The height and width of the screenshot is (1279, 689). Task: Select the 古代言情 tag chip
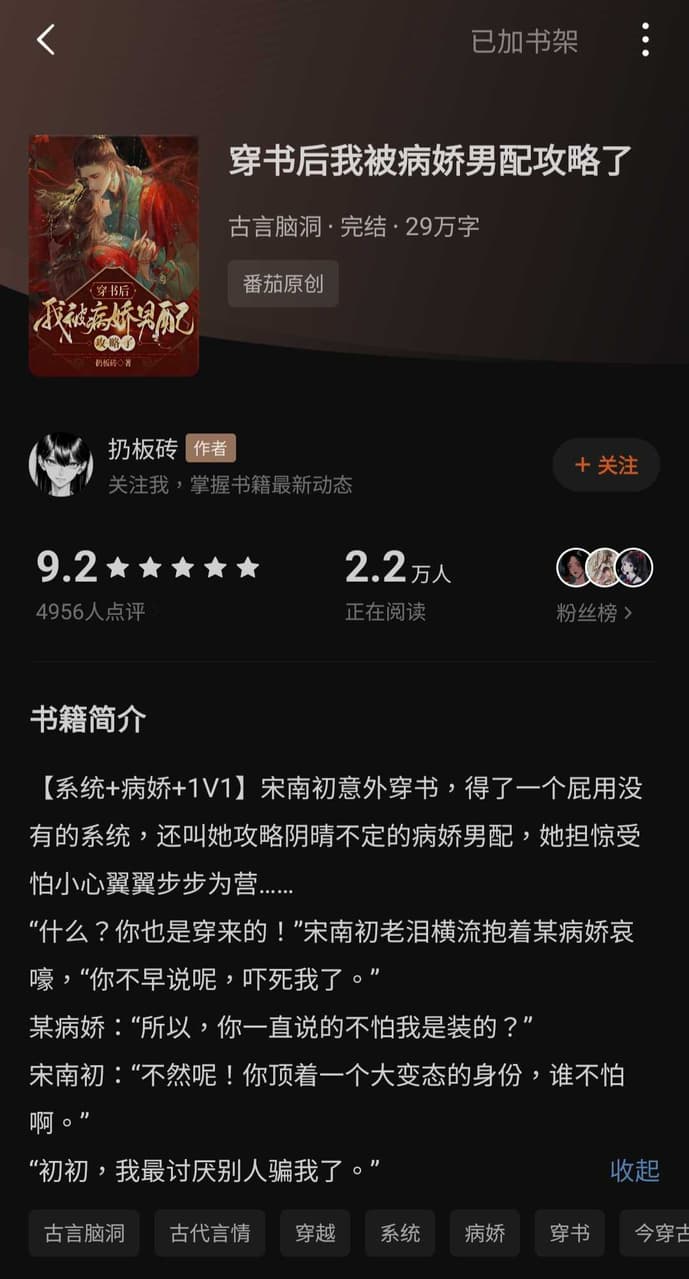pyautogui.click(x=210, y=1233)
